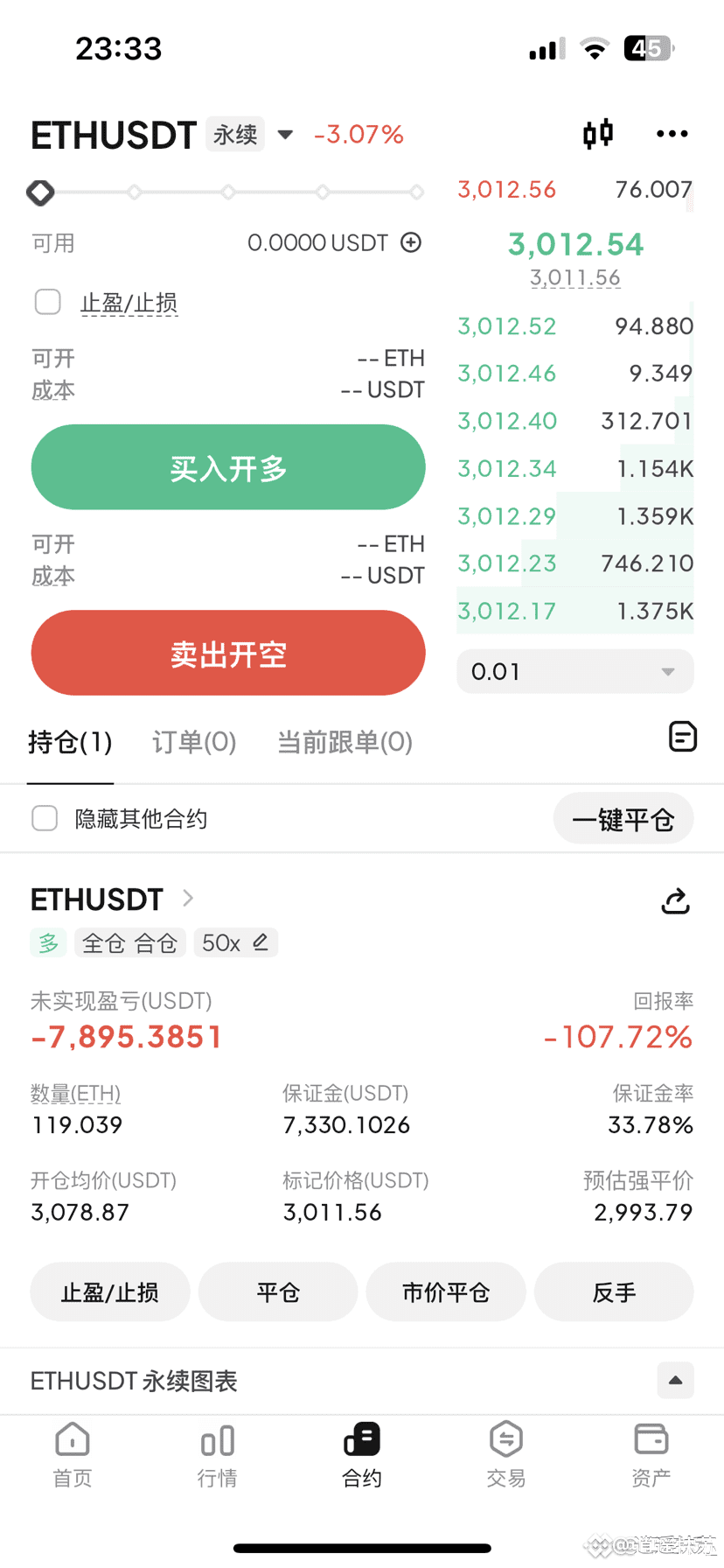
Task: Edit the 50x leverage setting
Action: point(235,942)
